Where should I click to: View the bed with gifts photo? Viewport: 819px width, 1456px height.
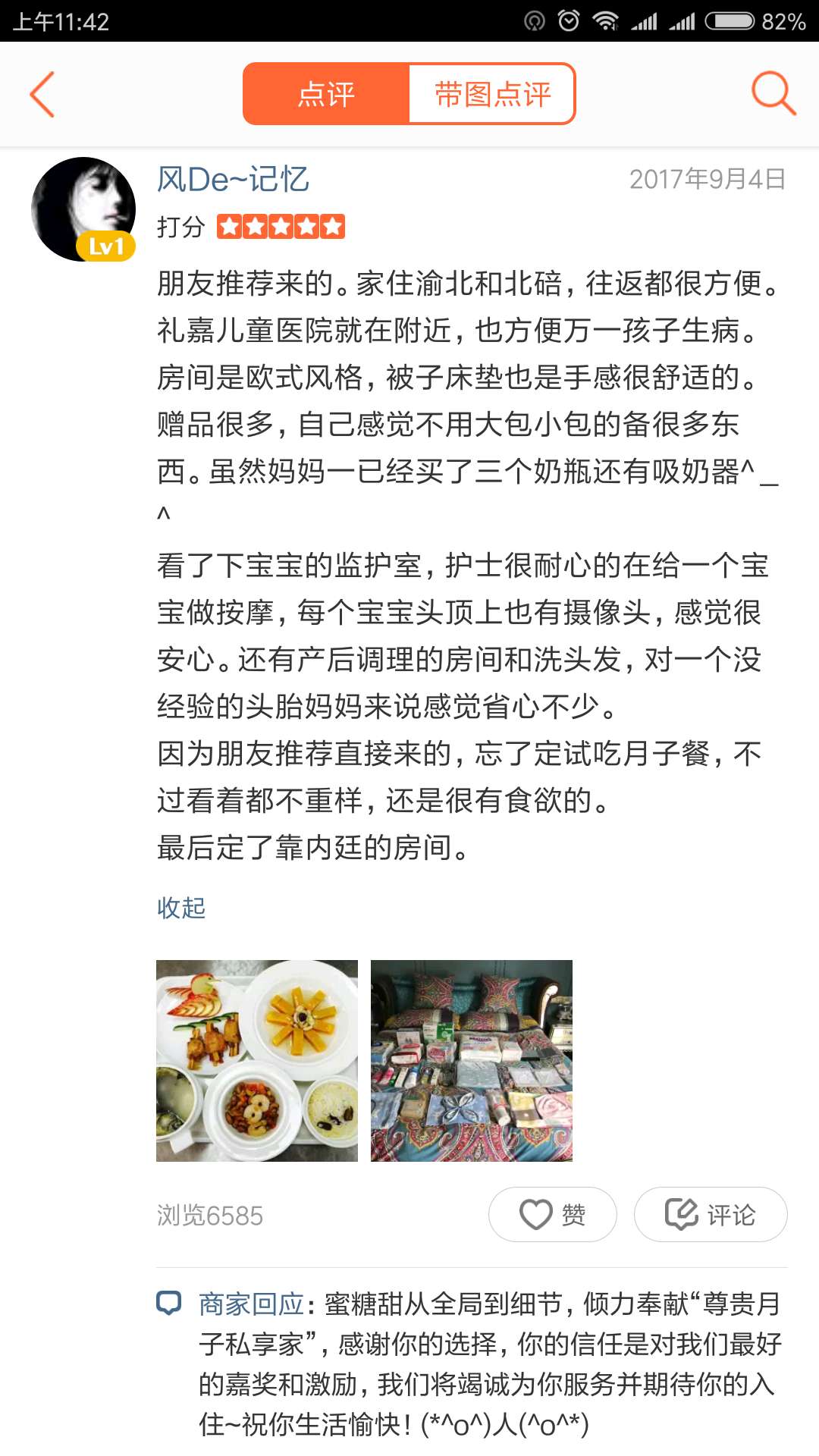tap(471, 1060)
